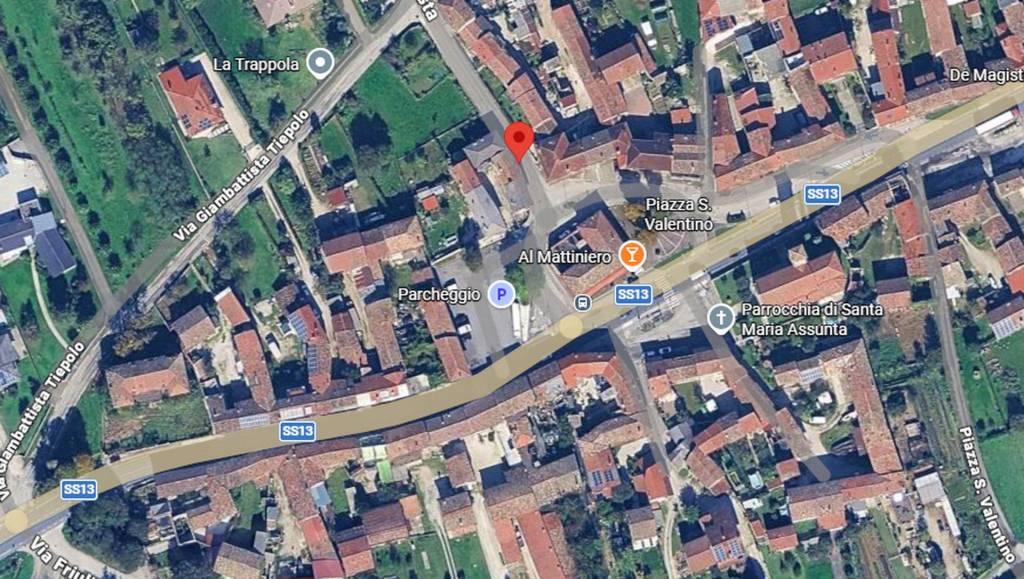This screenshot has width=1024, height=579.
Task: Open the La Trappola place marker
Action: click(x=319, y=65)
